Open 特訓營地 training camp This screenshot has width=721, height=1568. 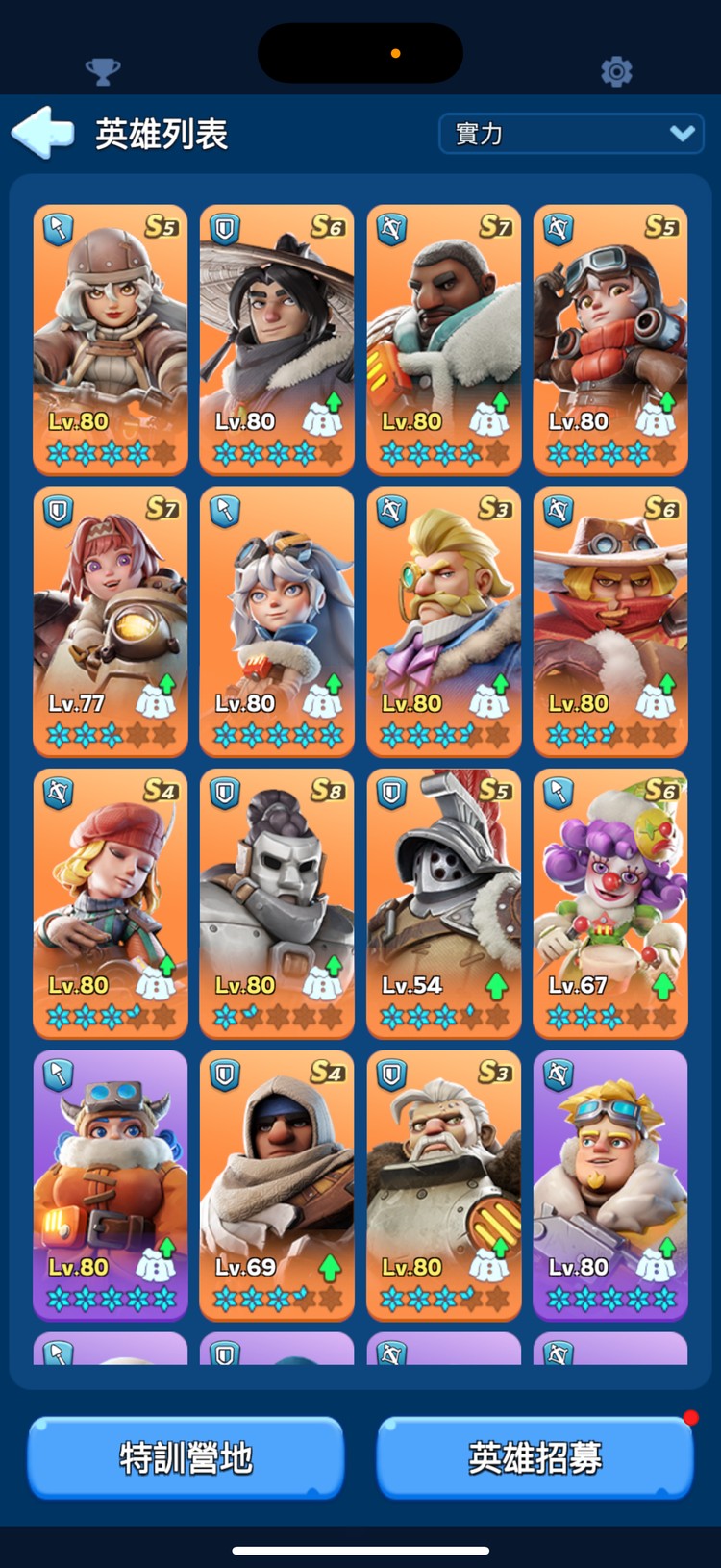[x=186, y=1457]
